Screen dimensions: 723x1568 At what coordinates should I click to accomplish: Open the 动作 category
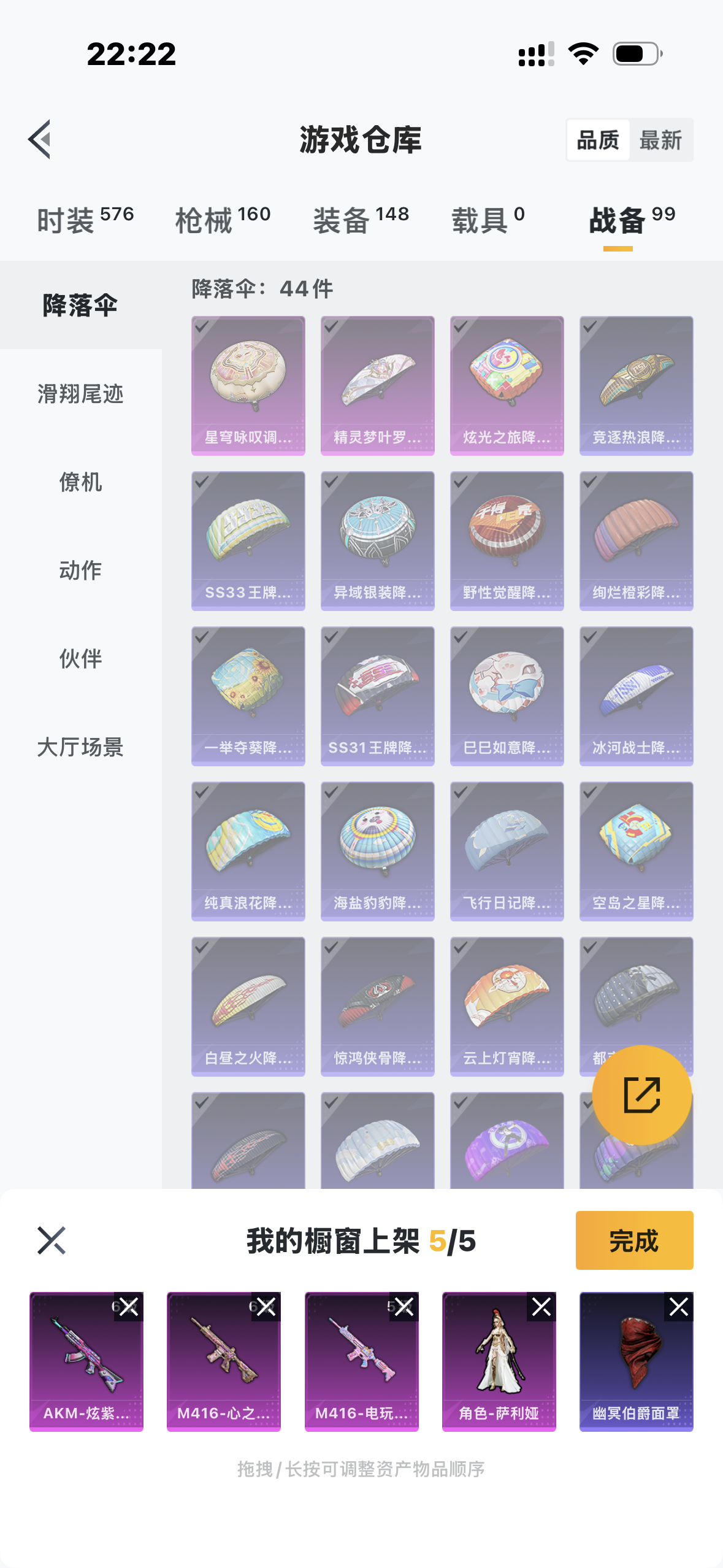(x=80, y=571)
